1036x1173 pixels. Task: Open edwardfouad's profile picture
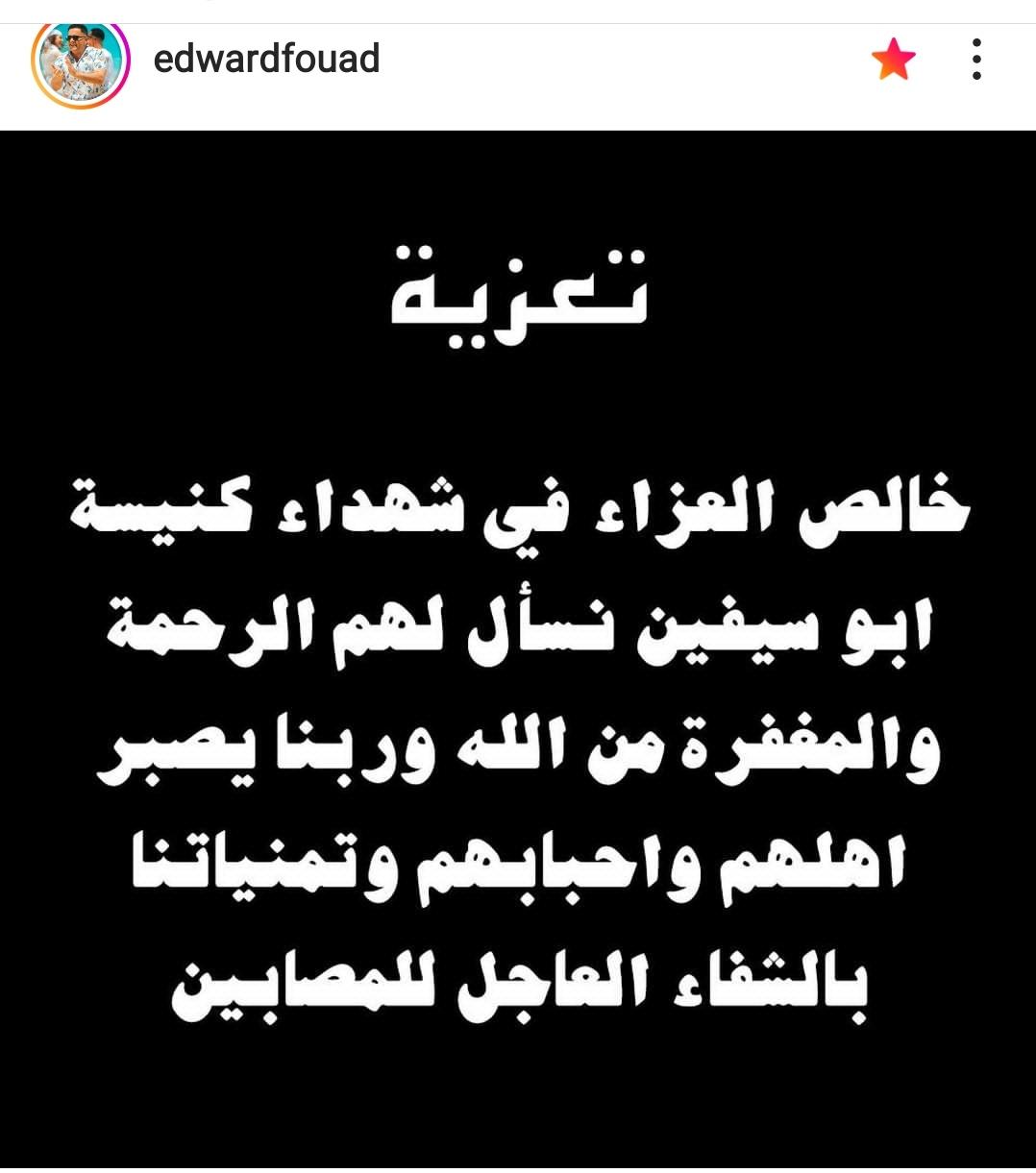click(80, 60)
